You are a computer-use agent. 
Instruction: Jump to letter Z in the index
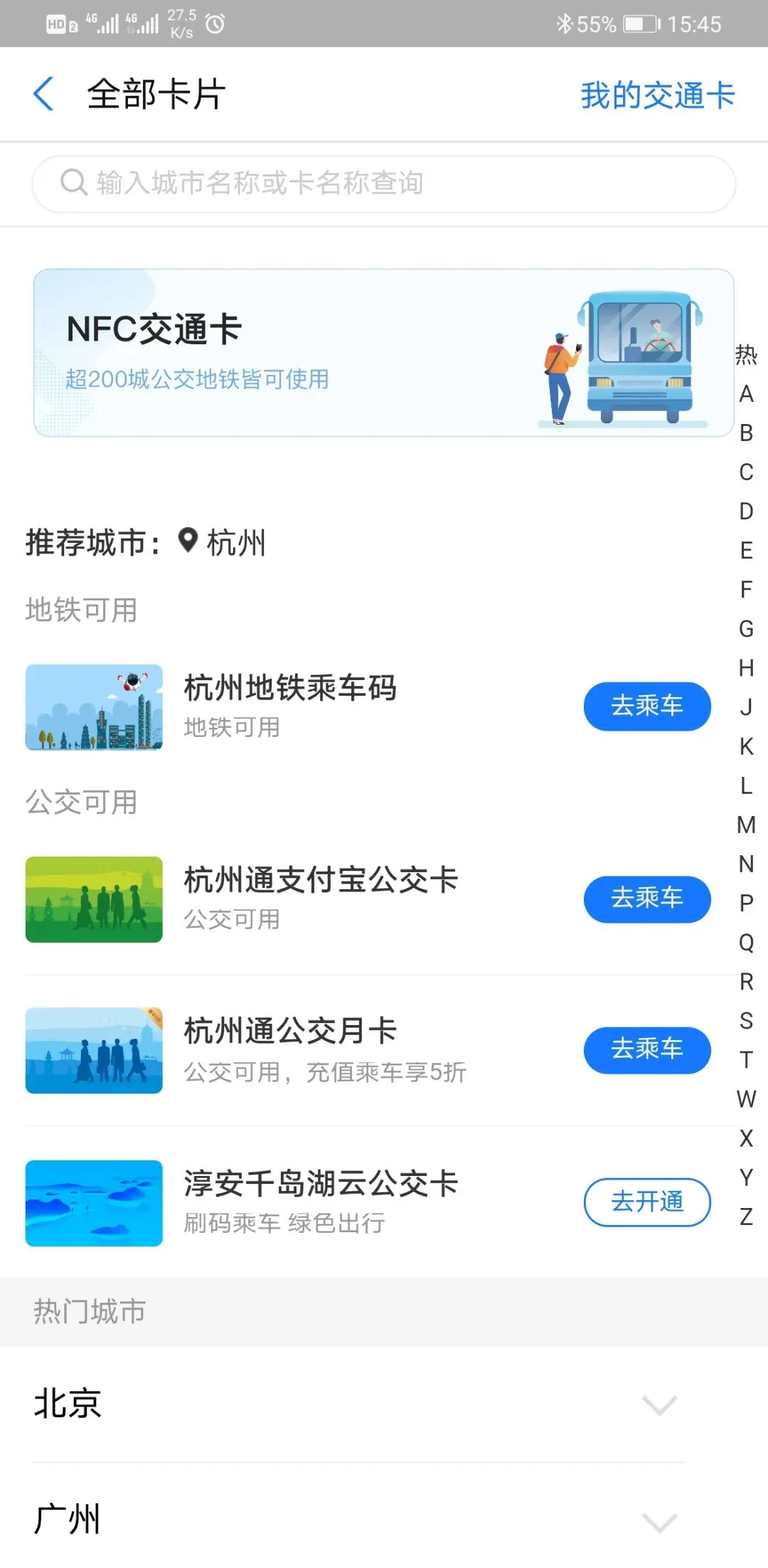(746, 1217)
